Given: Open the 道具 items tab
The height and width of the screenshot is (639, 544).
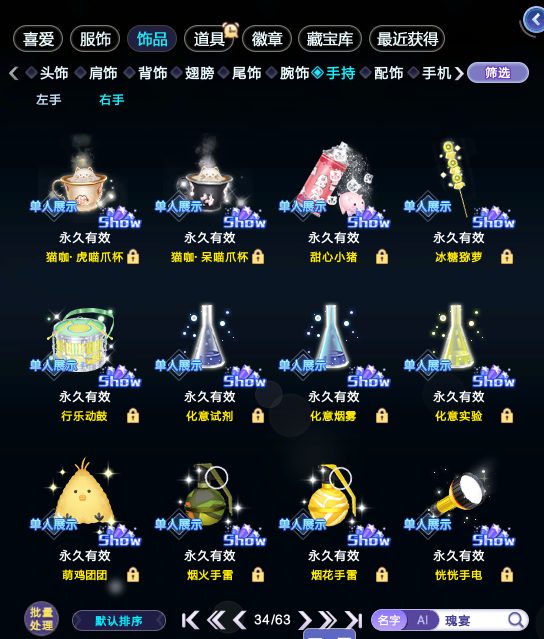Looking at the screenshot, I should 209,39.
